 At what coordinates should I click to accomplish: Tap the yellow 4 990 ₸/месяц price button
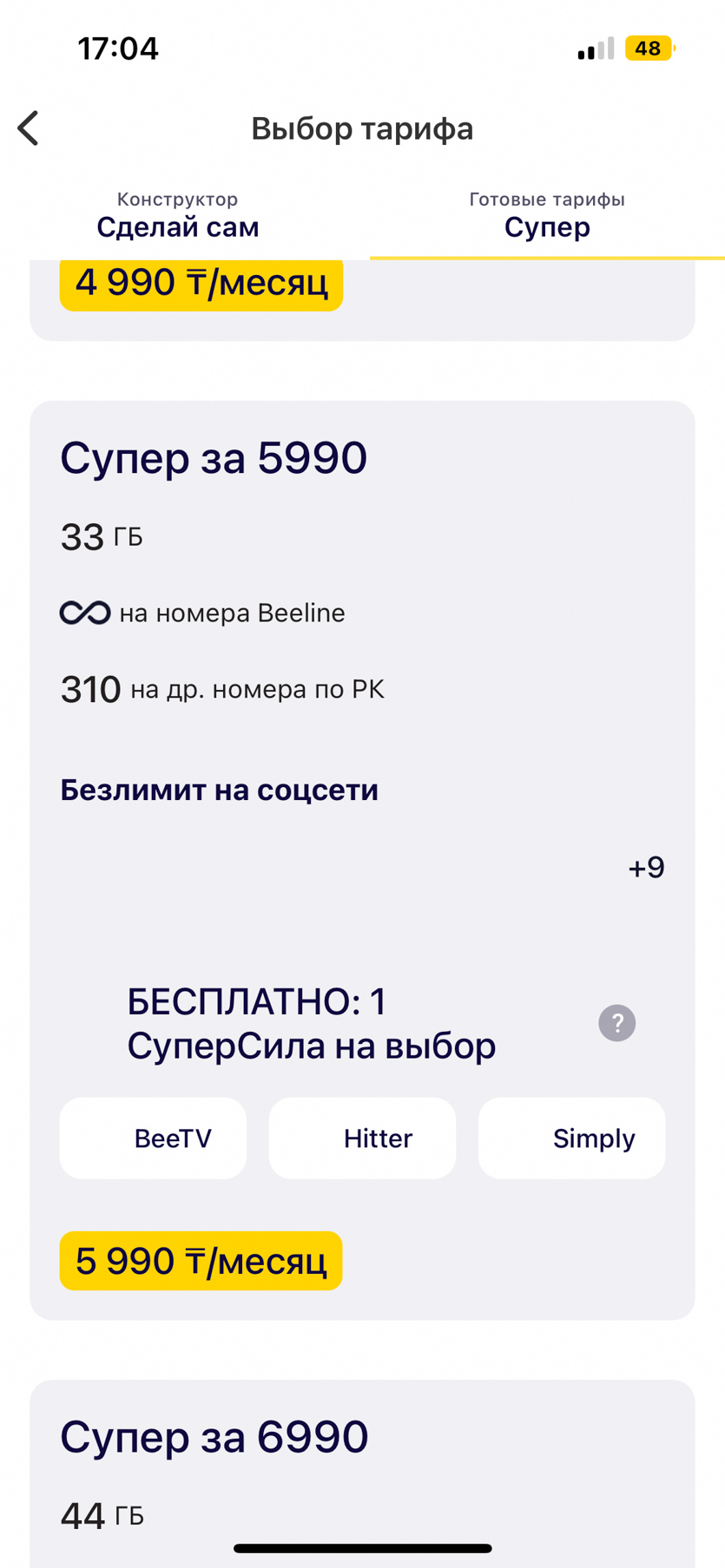(201, 283)
